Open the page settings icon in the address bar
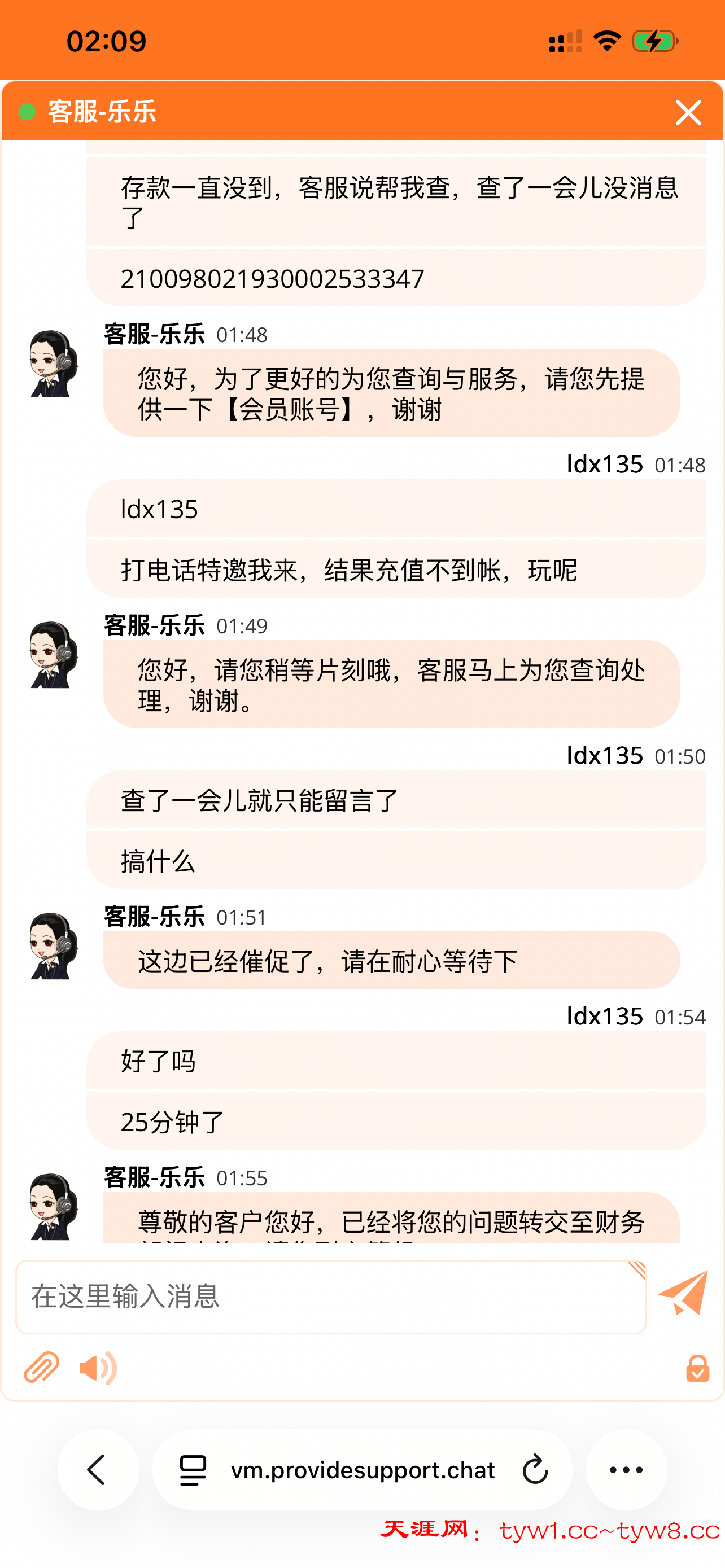Image resolution: width=725 pixels, height=1568 pixels. tap(193, 1470)
